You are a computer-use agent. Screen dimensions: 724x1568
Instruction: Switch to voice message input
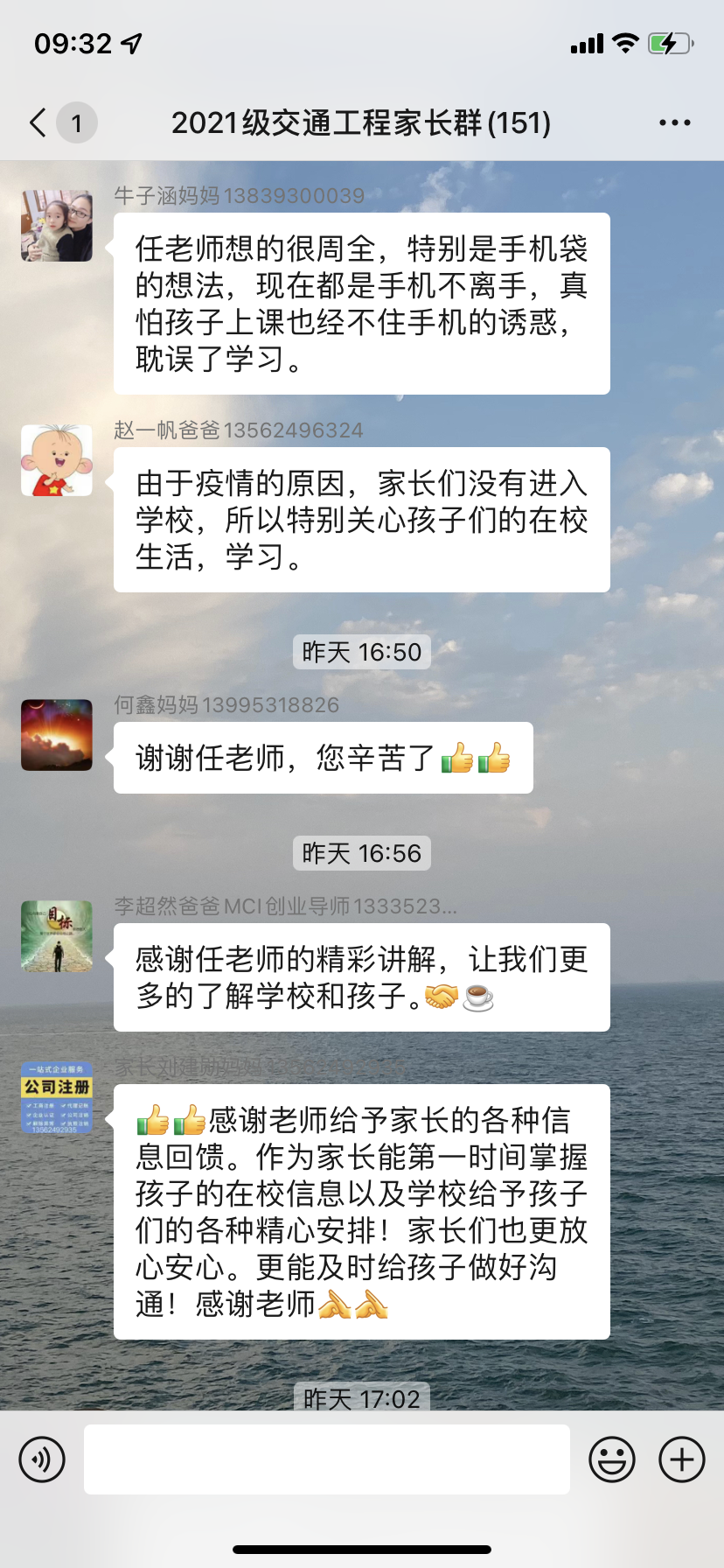[x=42, y=1459]
